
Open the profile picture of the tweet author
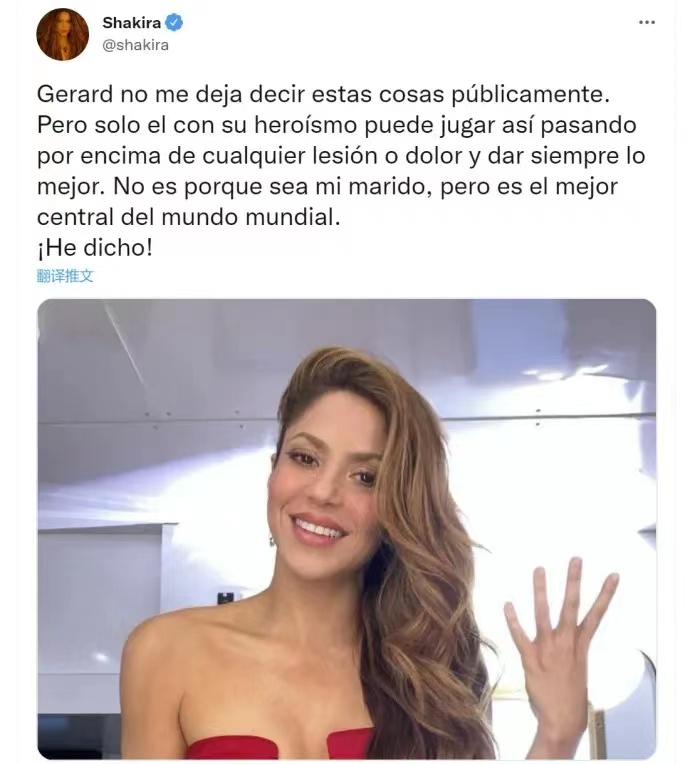pos(62,34)
